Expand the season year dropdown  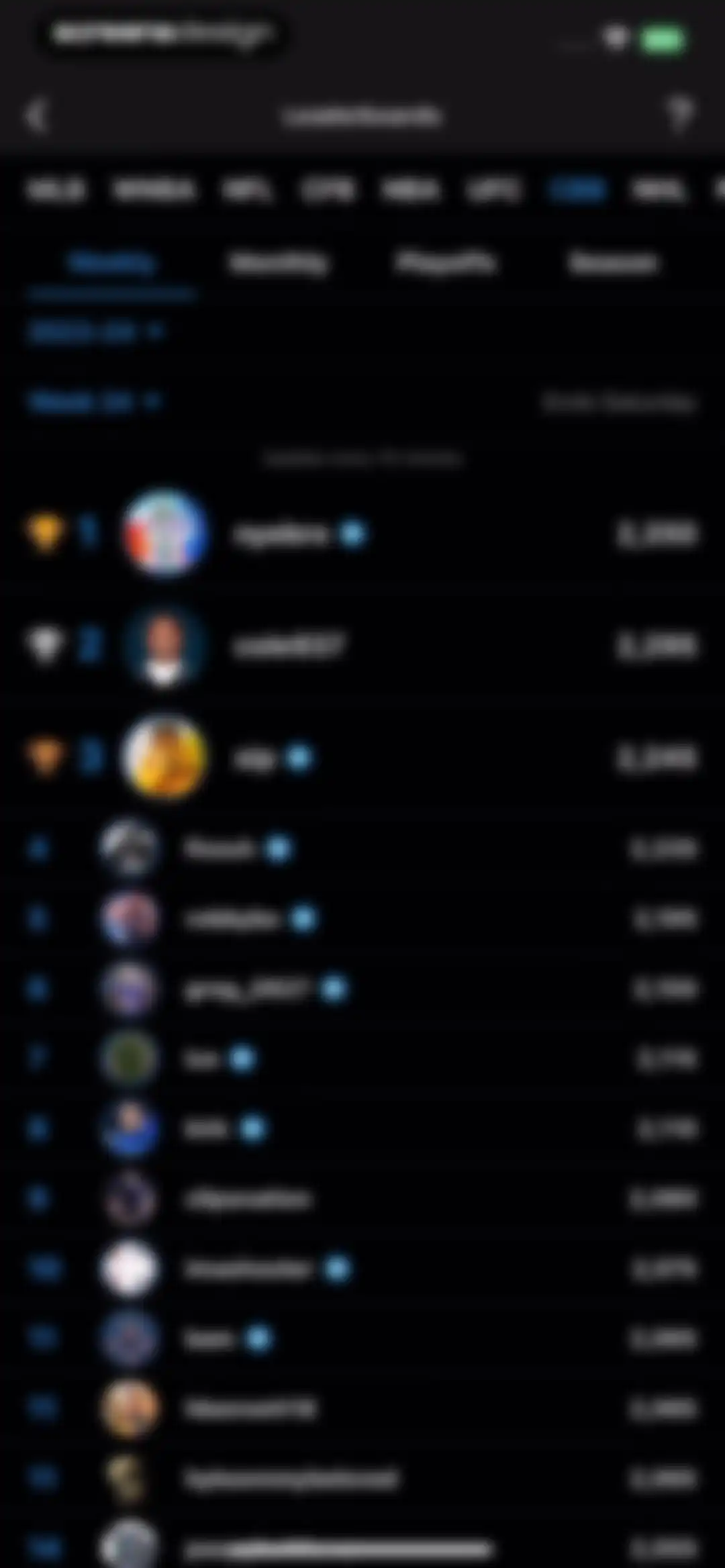pyautogui.click(x=95, y=332)
